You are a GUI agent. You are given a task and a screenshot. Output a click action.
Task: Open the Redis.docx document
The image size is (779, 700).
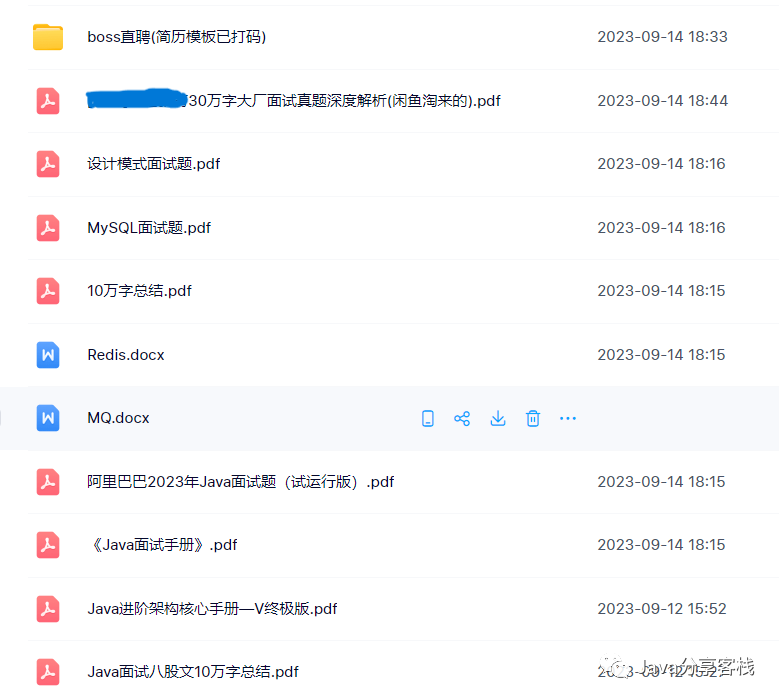[125, 355]
